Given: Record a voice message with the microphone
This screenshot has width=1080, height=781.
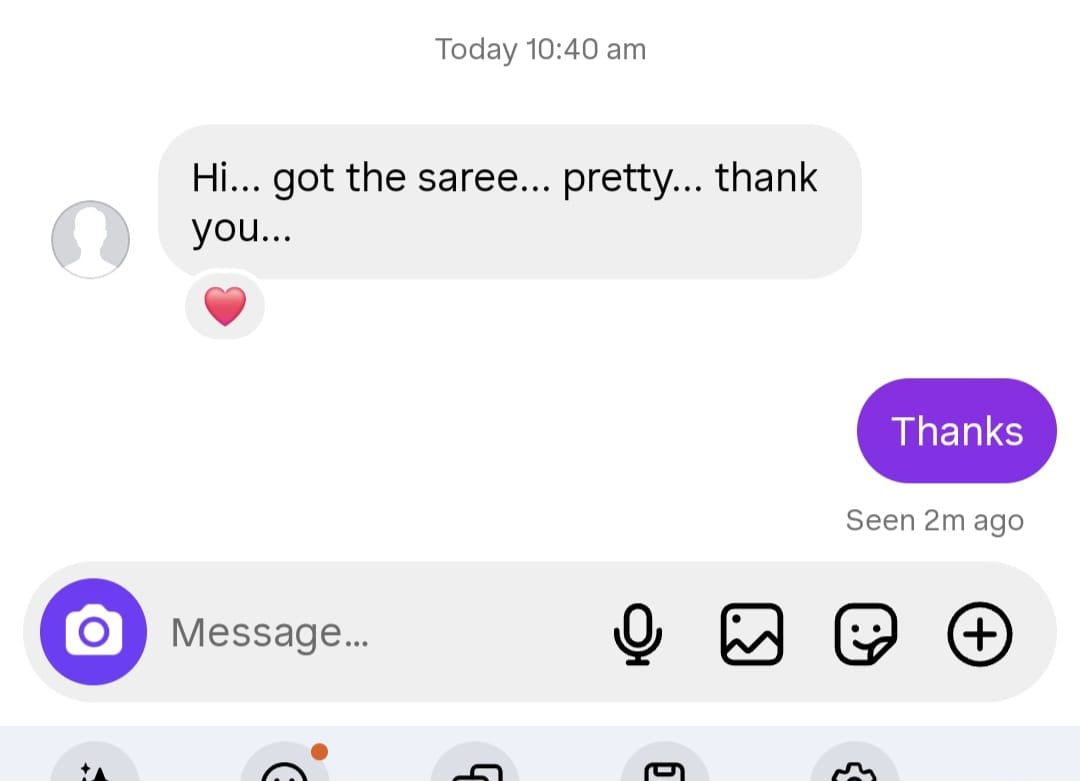Looking at the screenshot, I should click(x=637, y=634).
